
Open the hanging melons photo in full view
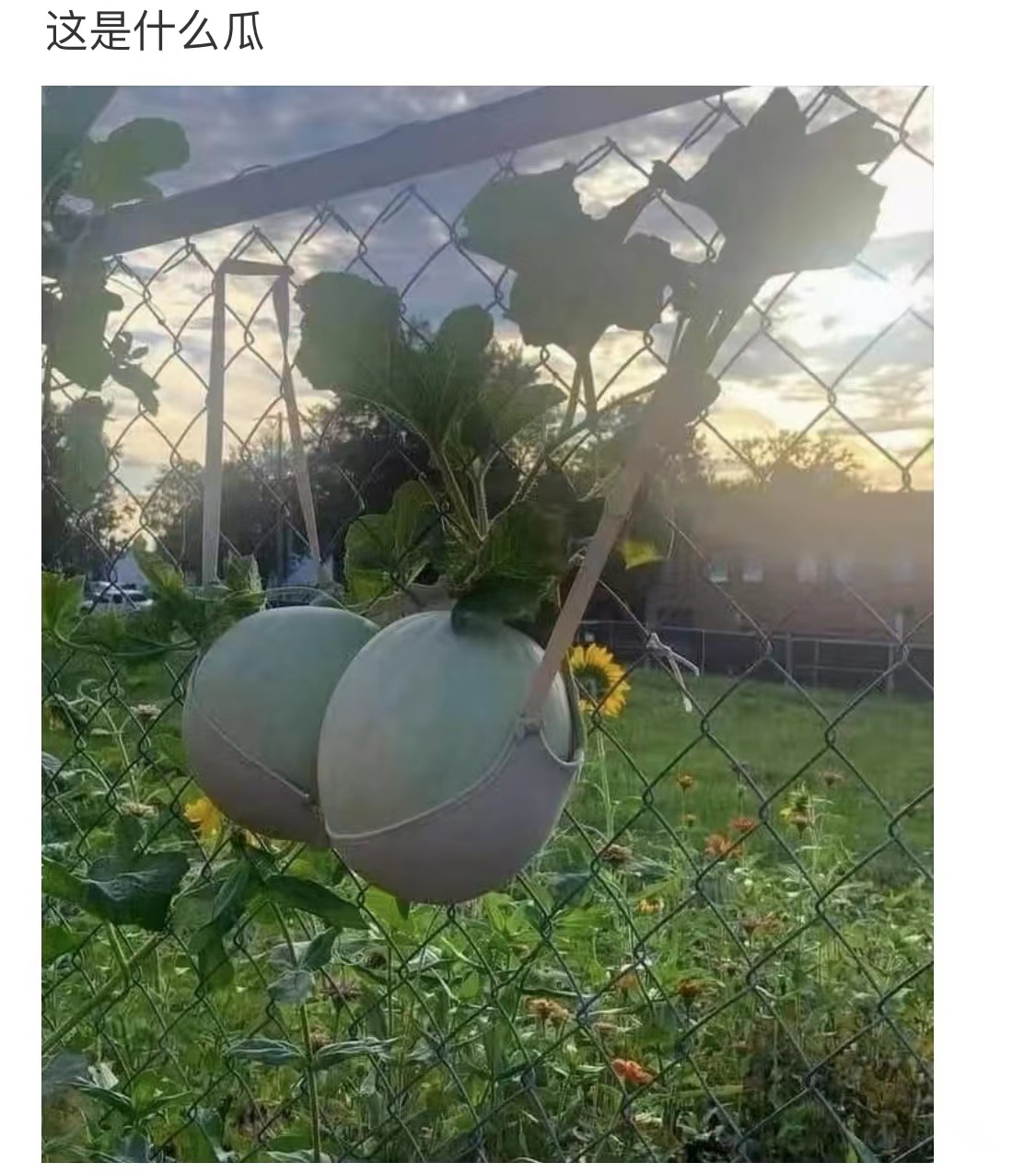[x=487, y=623]
